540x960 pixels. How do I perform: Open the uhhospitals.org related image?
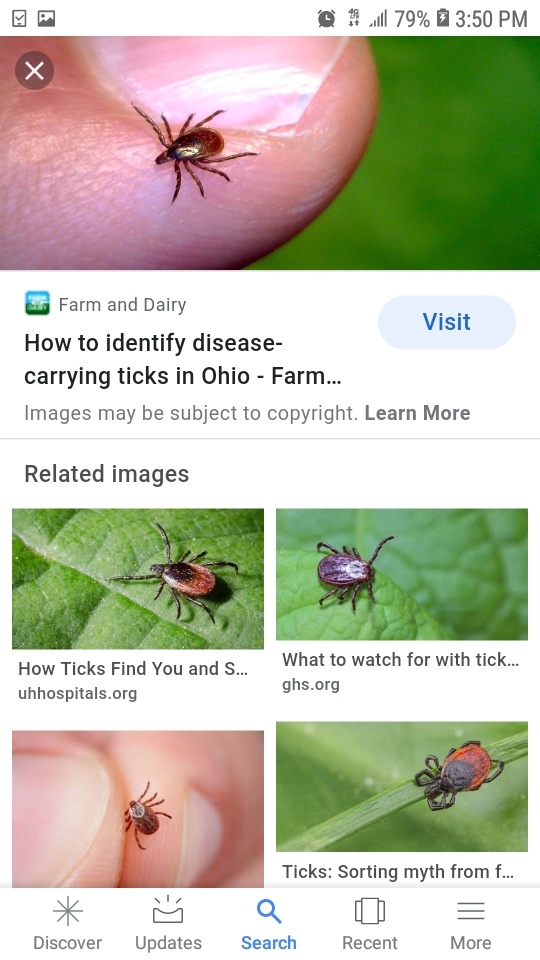[138, 579]
